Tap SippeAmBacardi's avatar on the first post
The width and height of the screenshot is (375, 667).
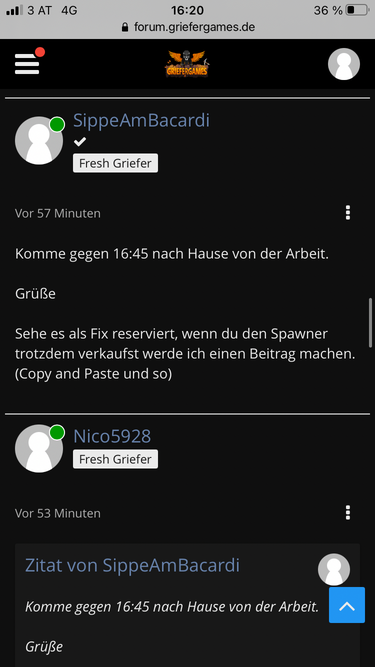click(39, 140)
